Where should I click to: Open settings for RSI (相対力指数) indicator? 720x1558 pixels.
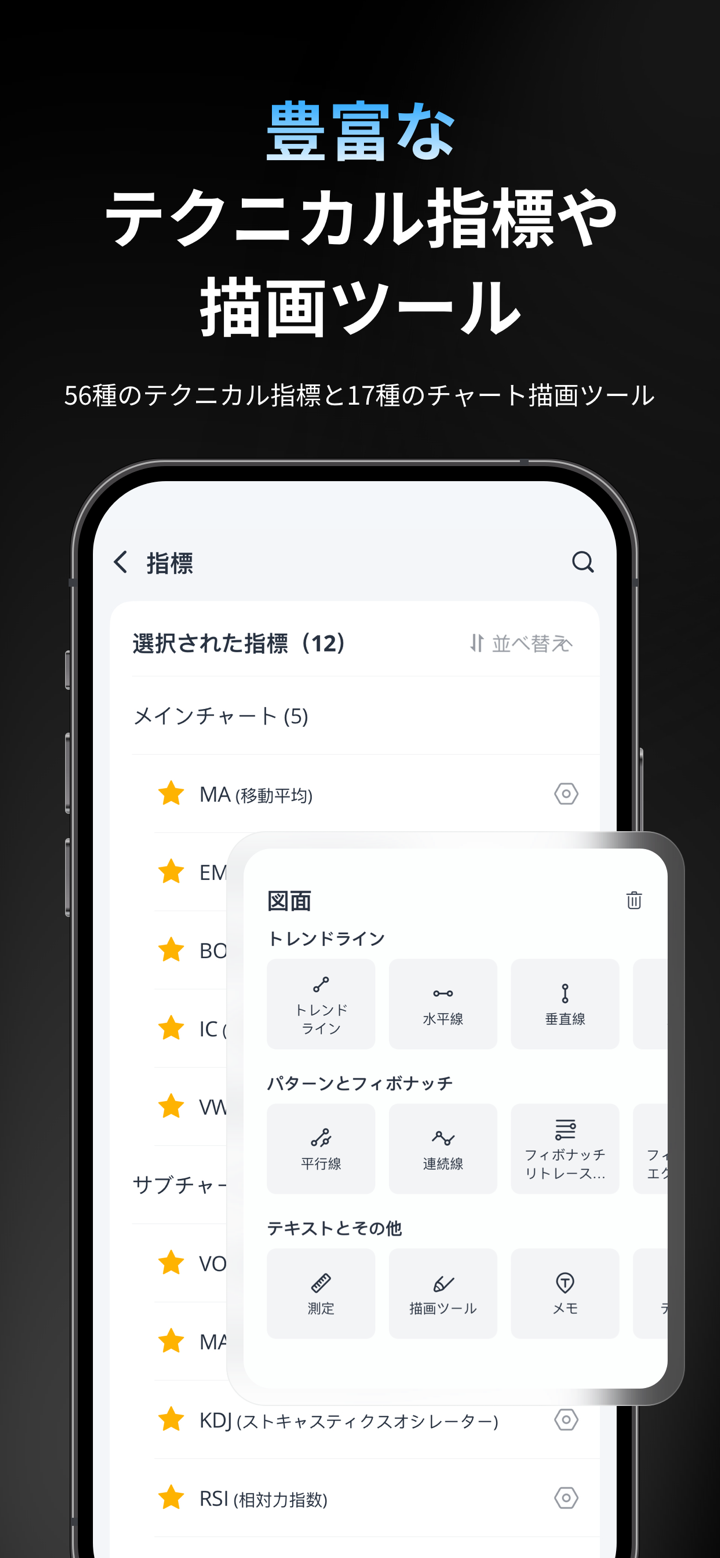566,1498
